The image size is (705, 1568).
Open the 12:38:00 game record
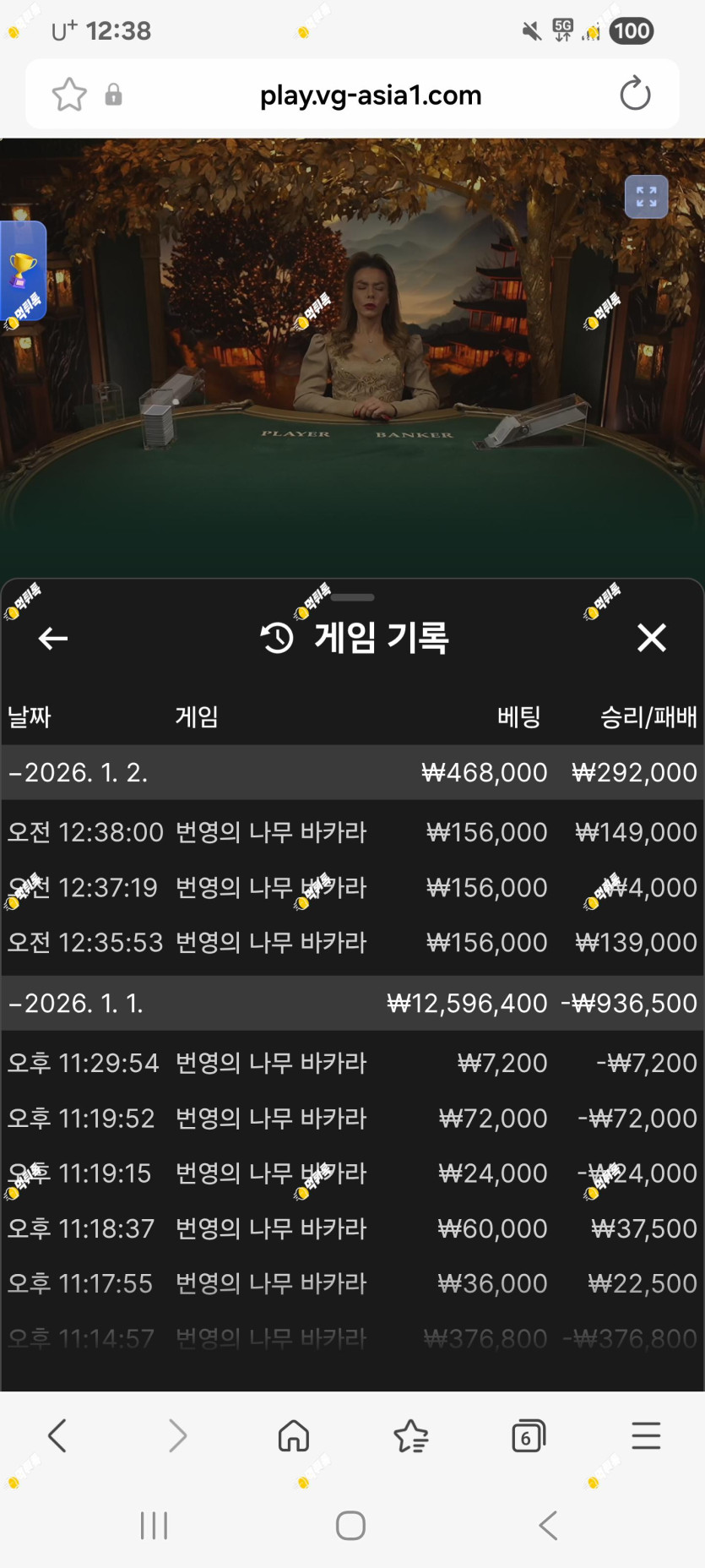pyautogui.click(x=352, y=832)
